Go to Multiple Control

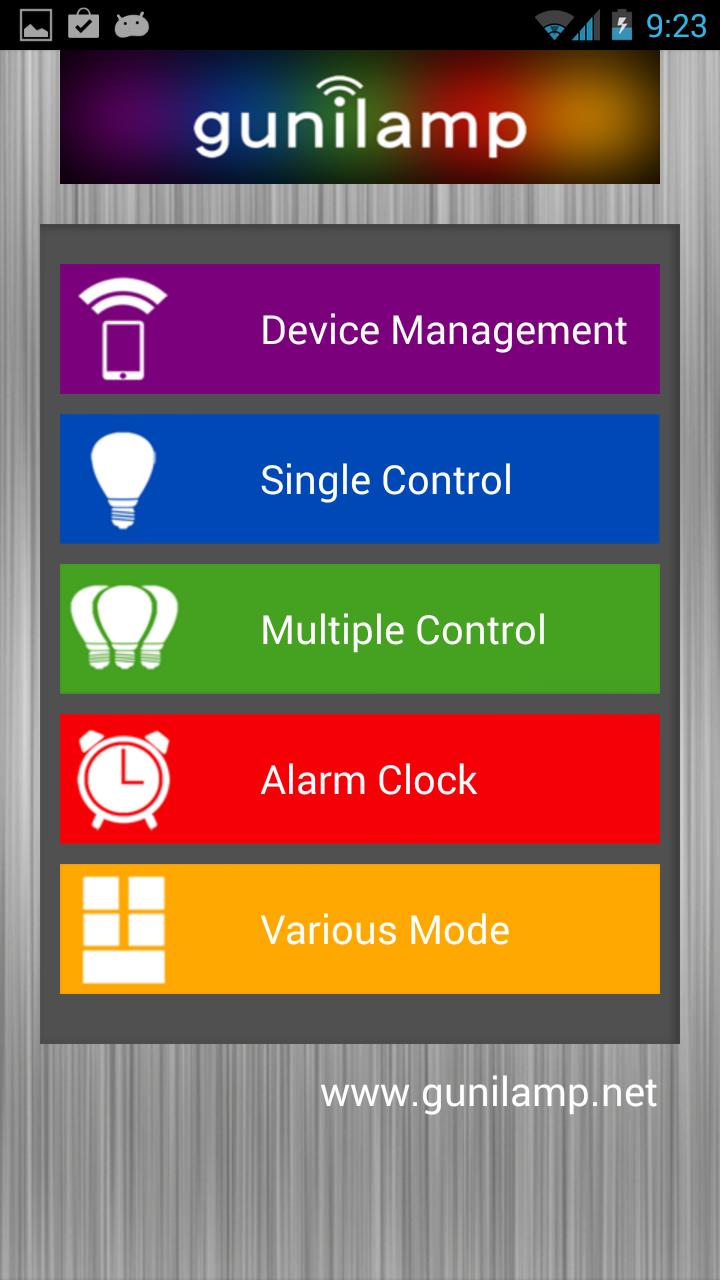coord(360,629)
